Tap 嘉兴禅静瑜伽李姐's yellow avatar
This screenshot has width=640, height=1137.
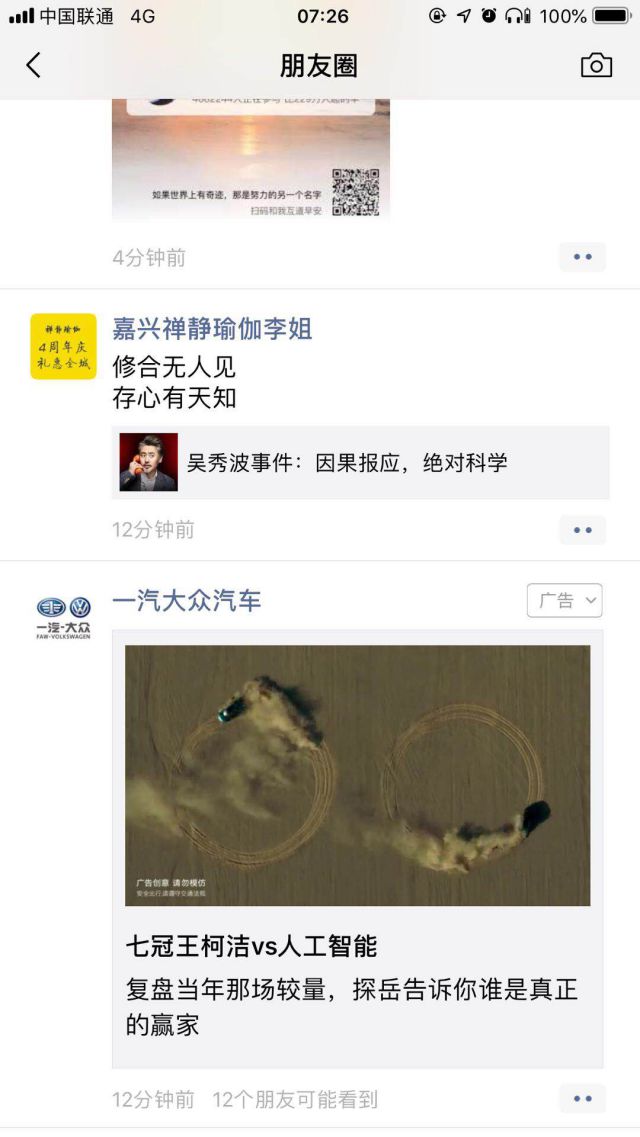(x=63, y=346)
